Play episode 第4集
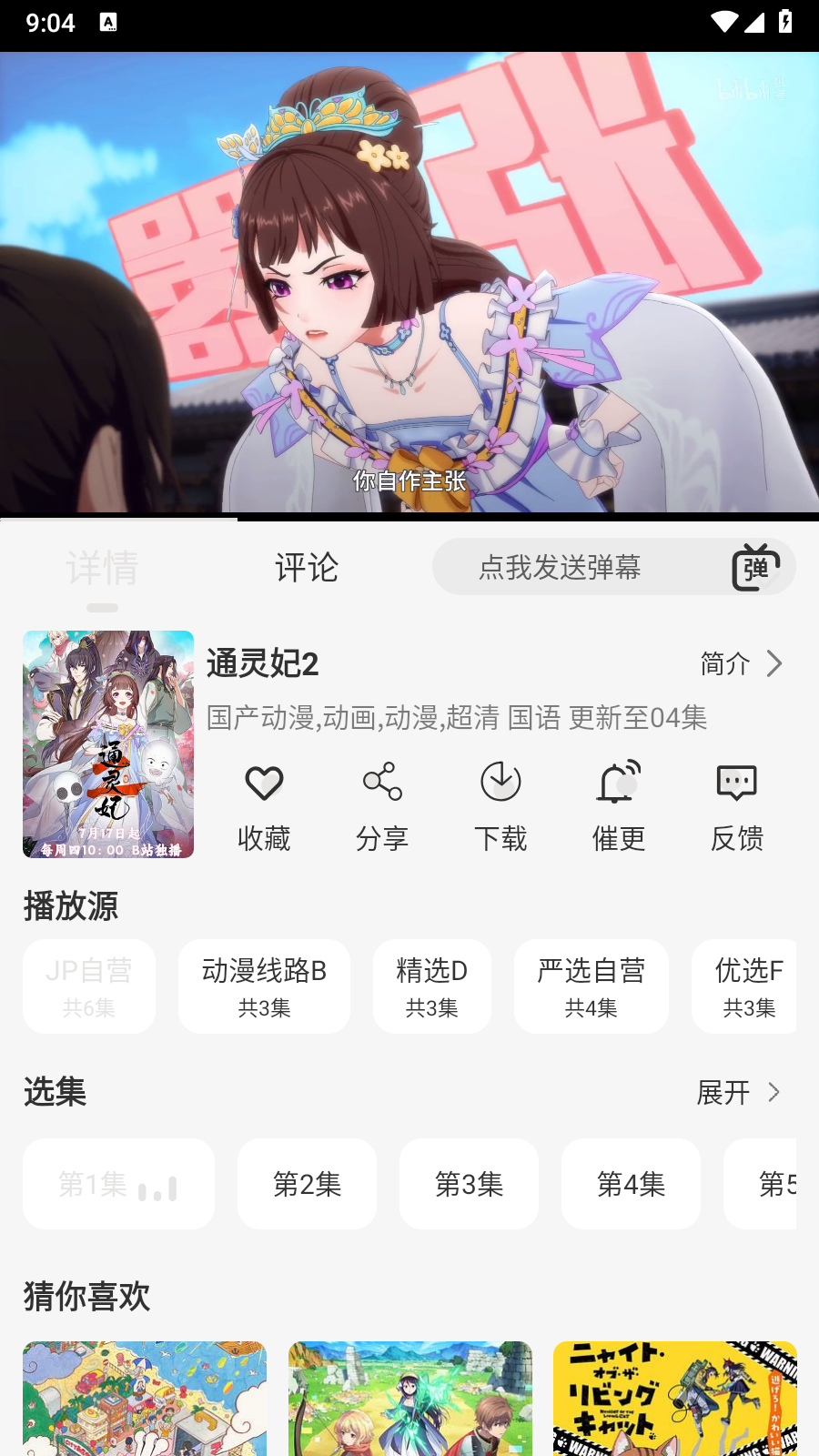Image resolution: width=819 pixels, height=1456 pixels. 631,1184
